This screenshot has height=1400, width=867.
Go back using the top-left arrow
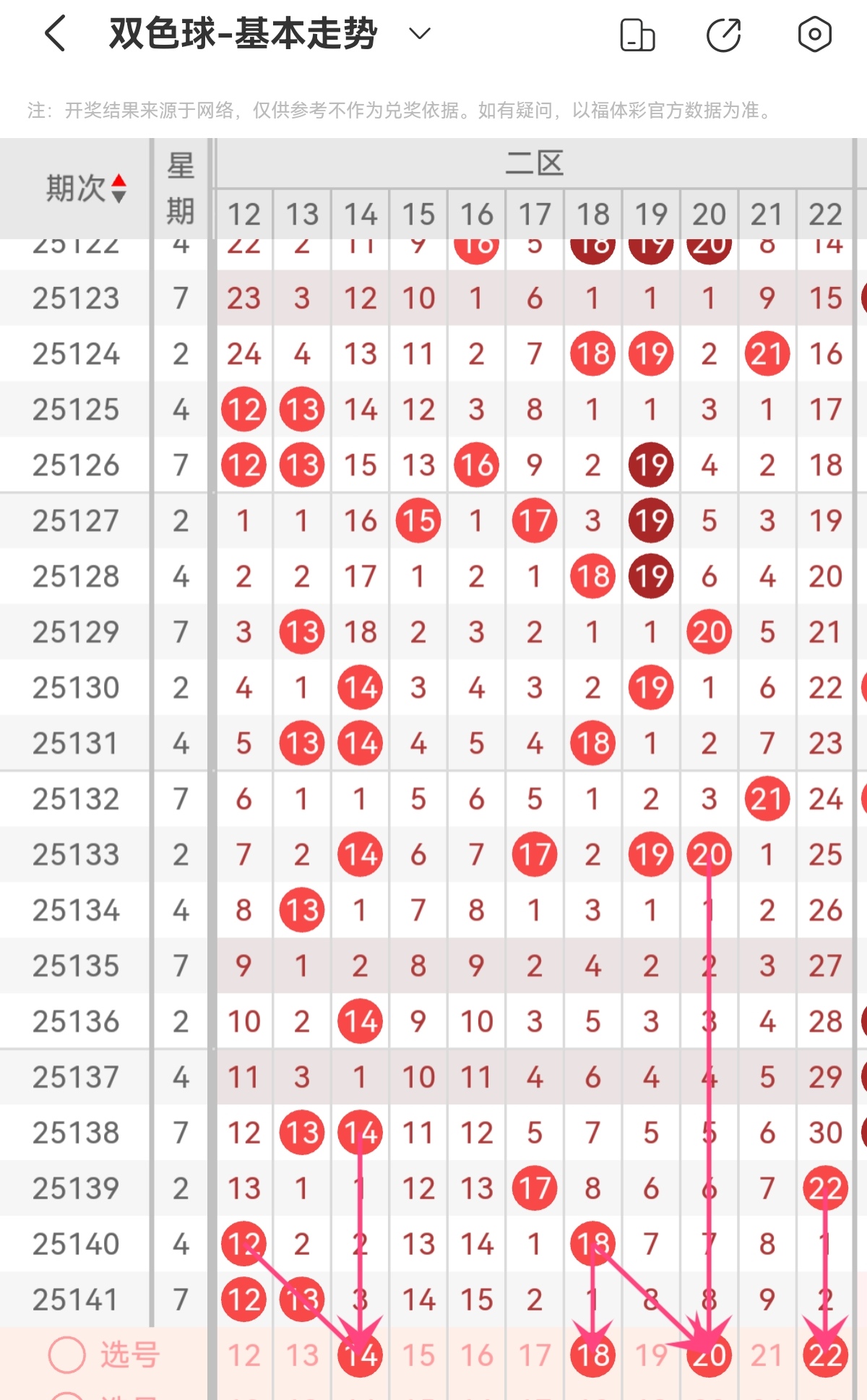[56, 34]
